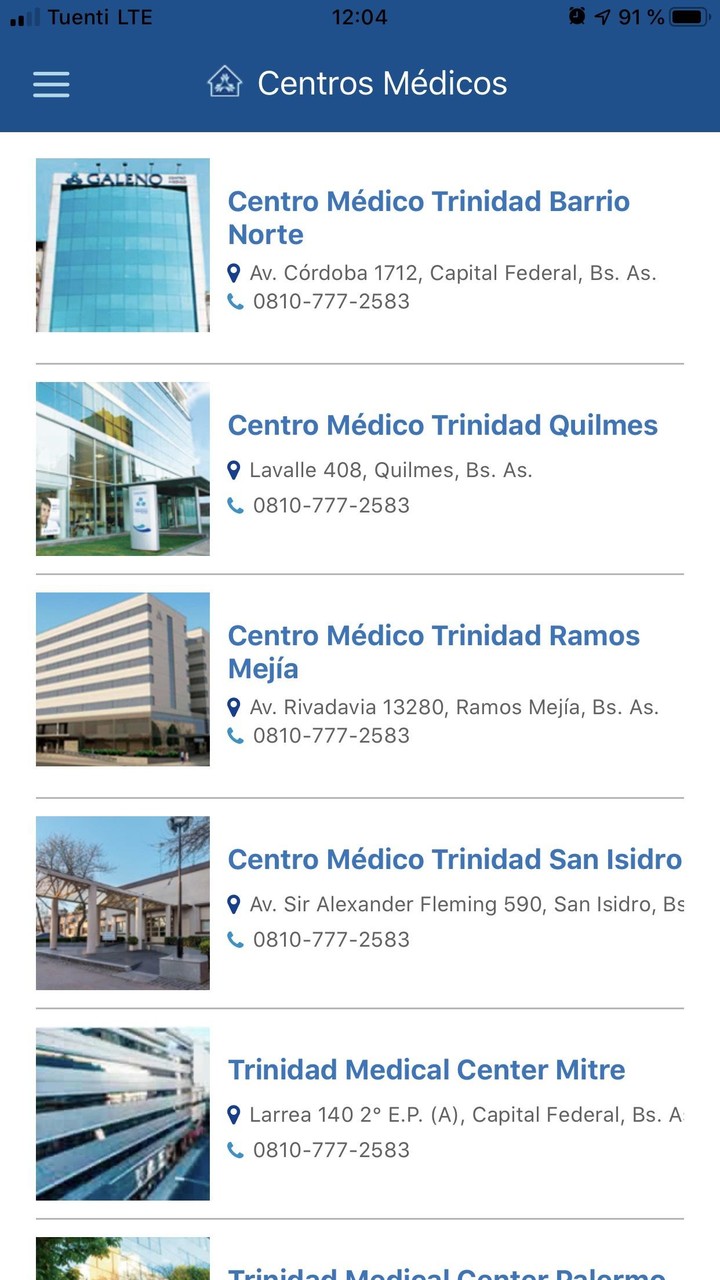Tap the phone icon under Trinidad Barrio Norte
720x1280 pixels.
pos(235,300)
